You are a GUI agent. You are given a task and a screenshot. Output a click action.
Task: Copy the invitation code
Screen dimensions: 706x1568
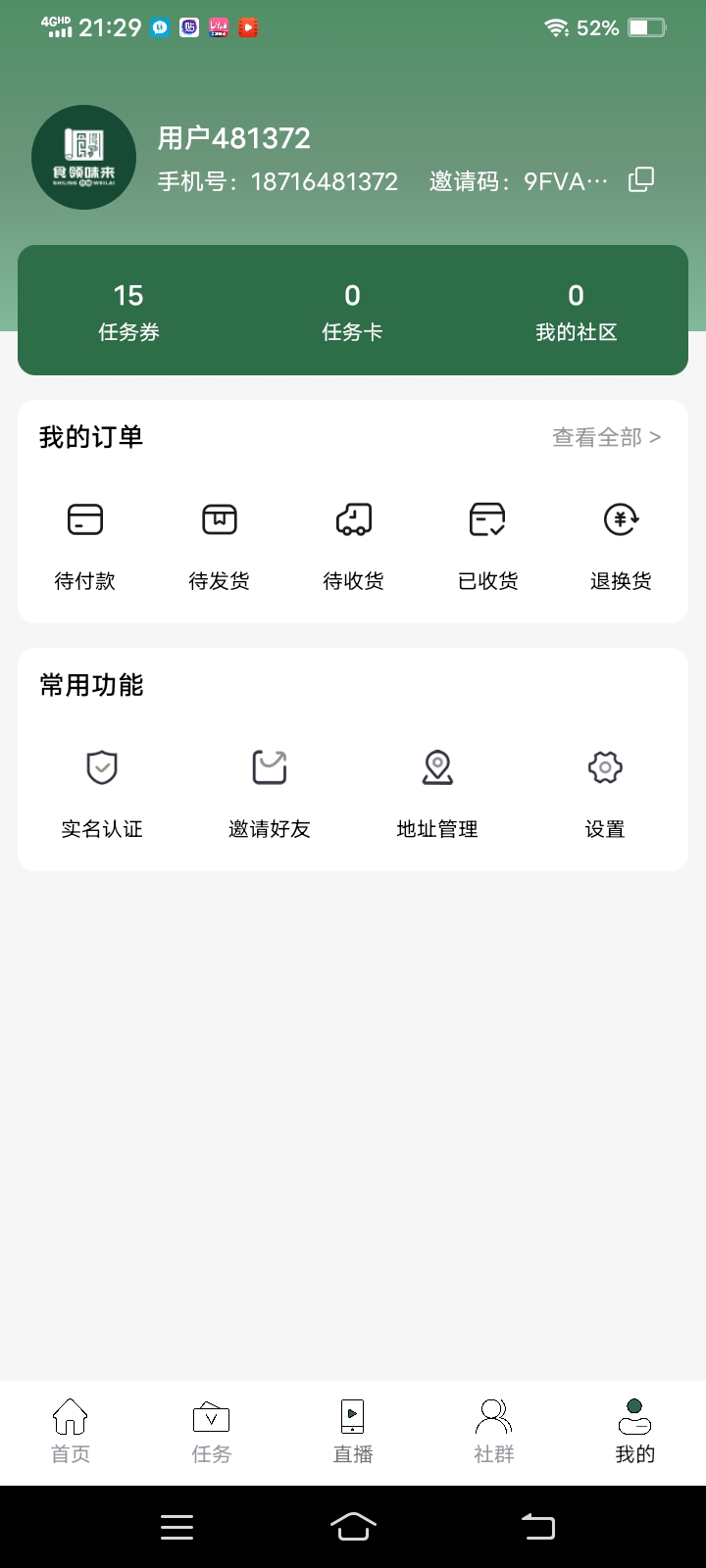click(641, 179)
